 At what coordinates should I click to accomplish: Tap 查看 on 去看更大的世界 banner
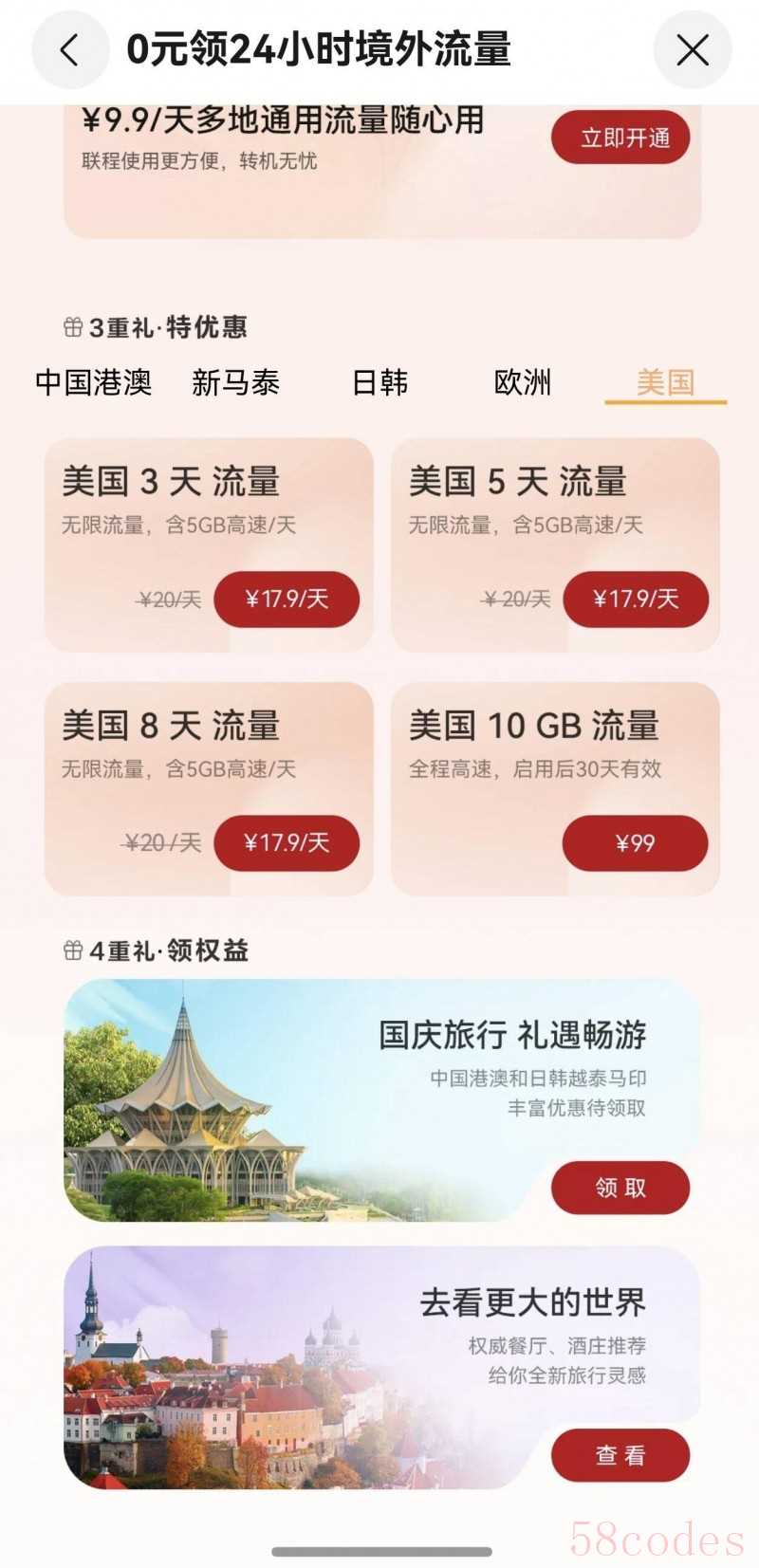pos(620,1455)
